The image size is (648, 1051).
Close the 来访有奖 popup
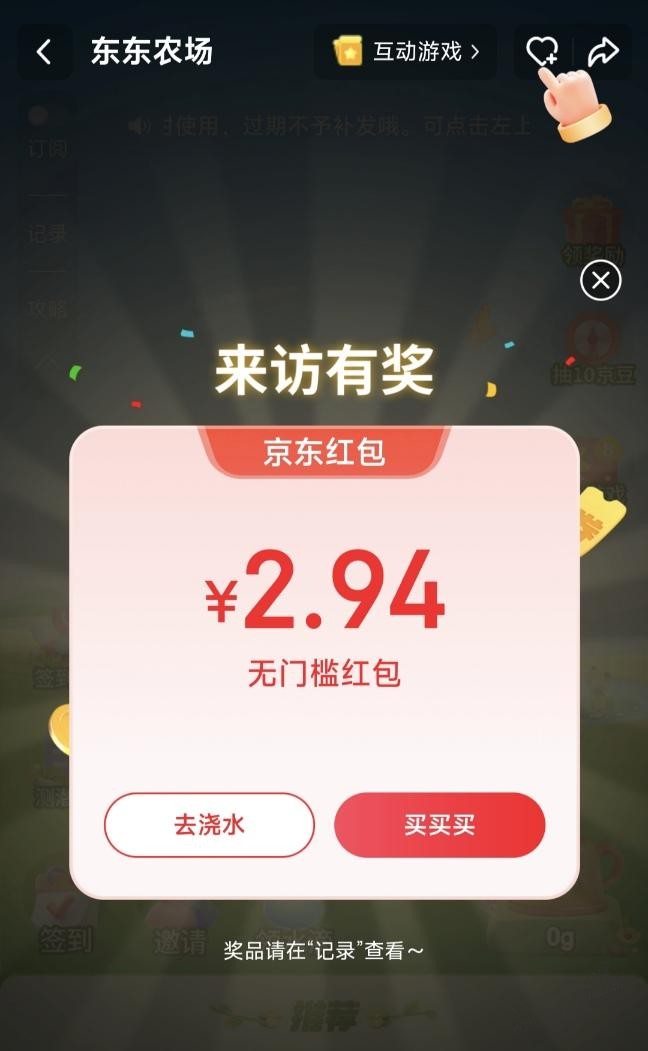[600, 281]
